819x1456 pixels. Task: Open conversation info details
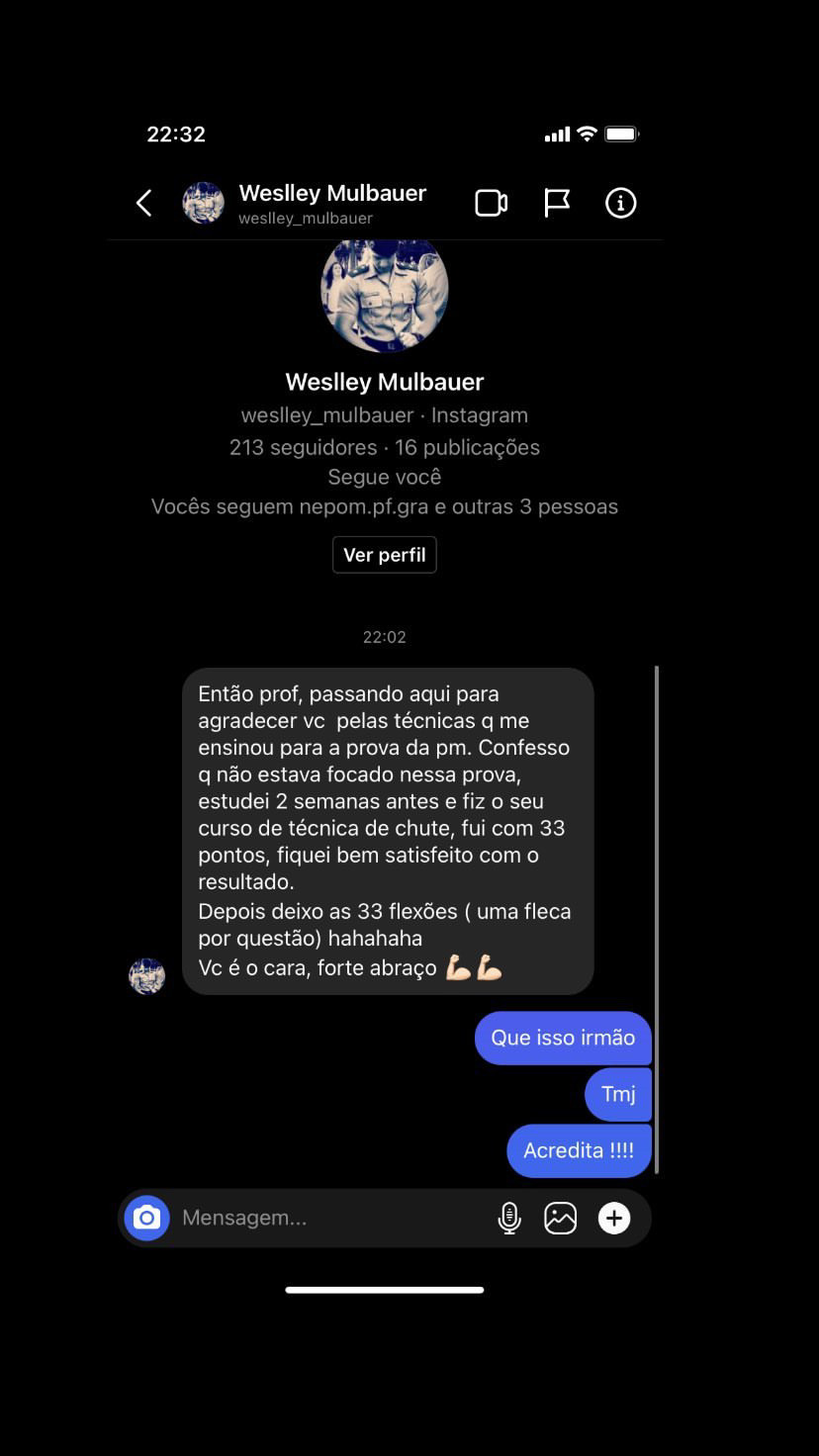[x=620, y=203]
